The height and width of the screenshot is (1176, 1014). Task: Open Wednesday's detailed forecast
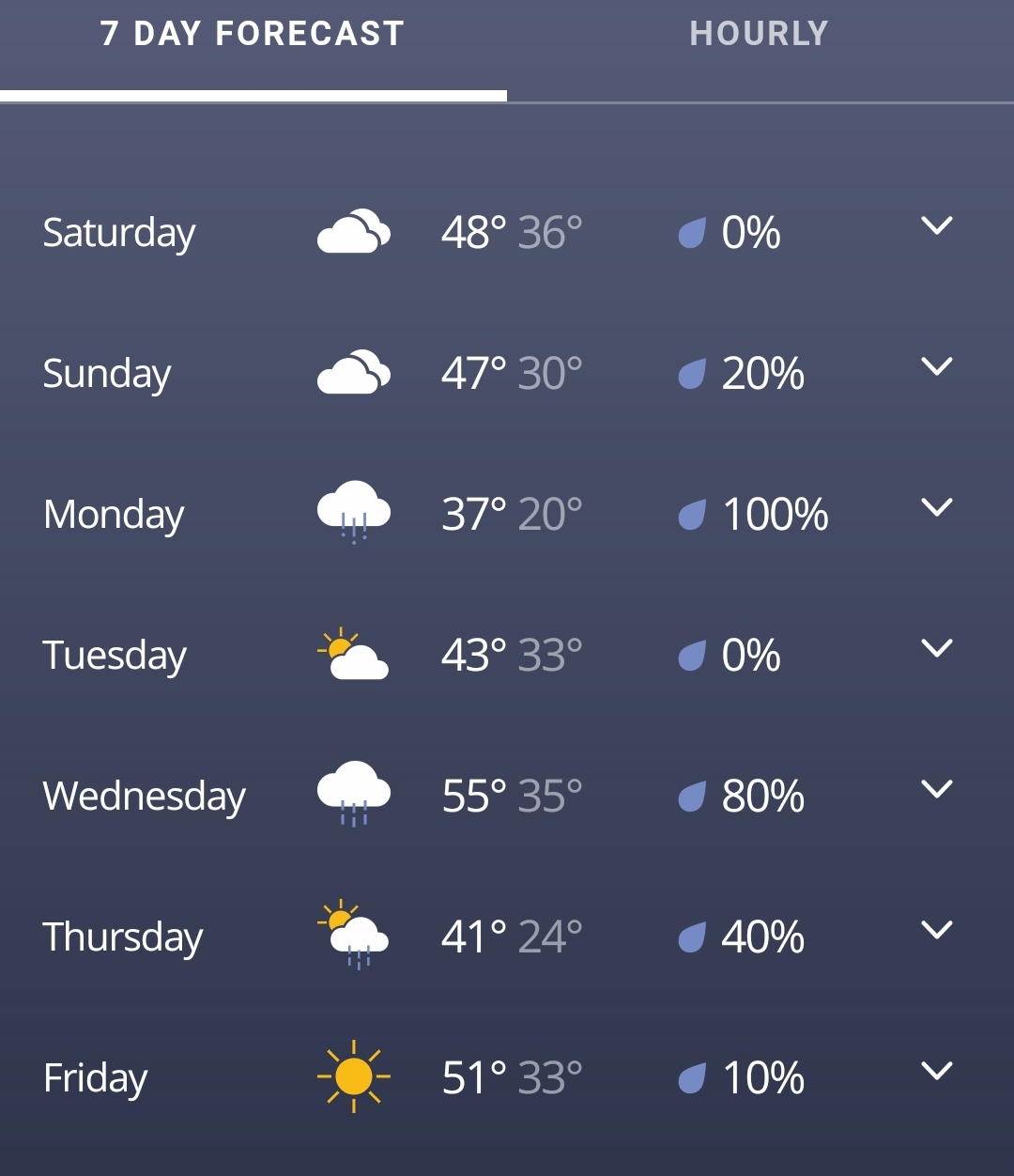point(936,790)
